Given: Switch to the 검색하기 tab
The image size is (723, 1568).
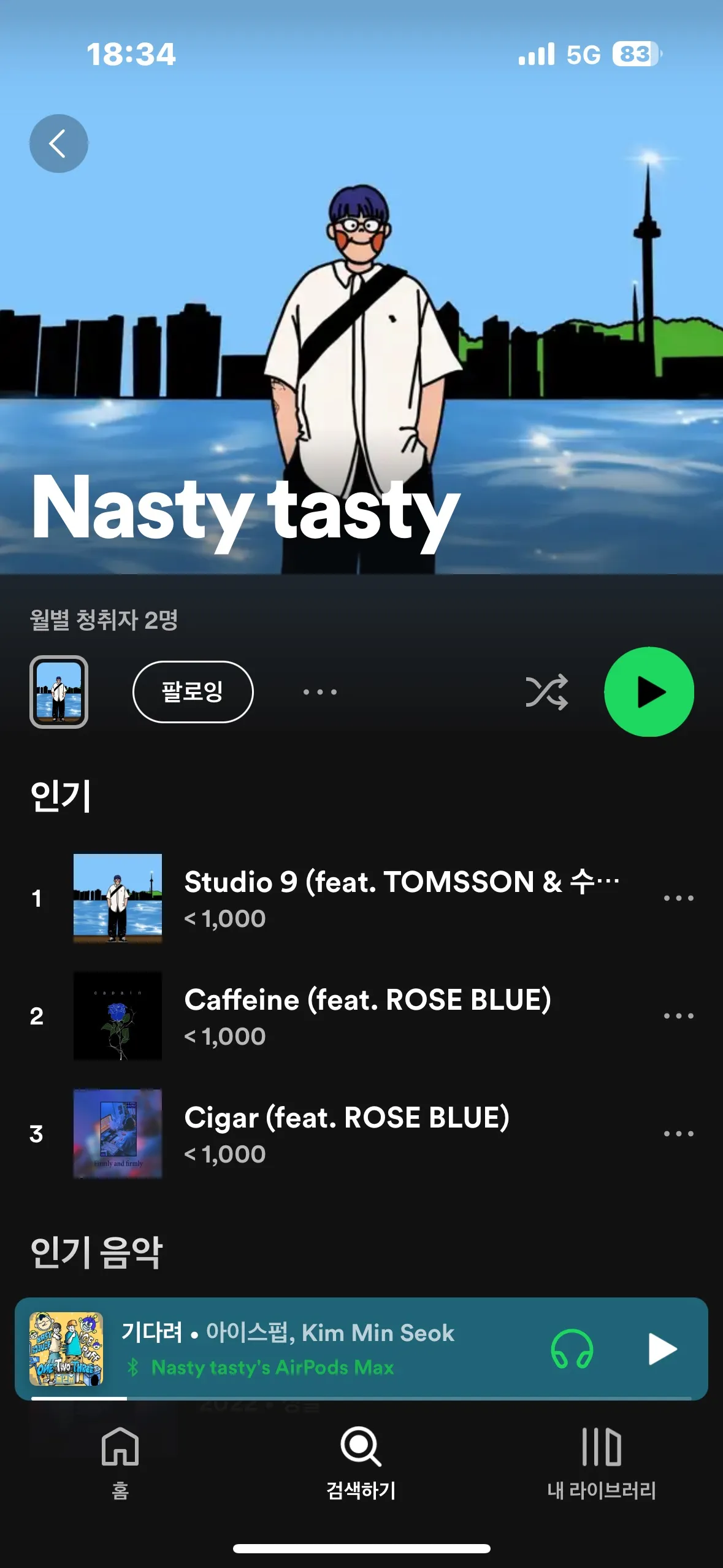Looking at the screenshot, I should (361, 1462).
